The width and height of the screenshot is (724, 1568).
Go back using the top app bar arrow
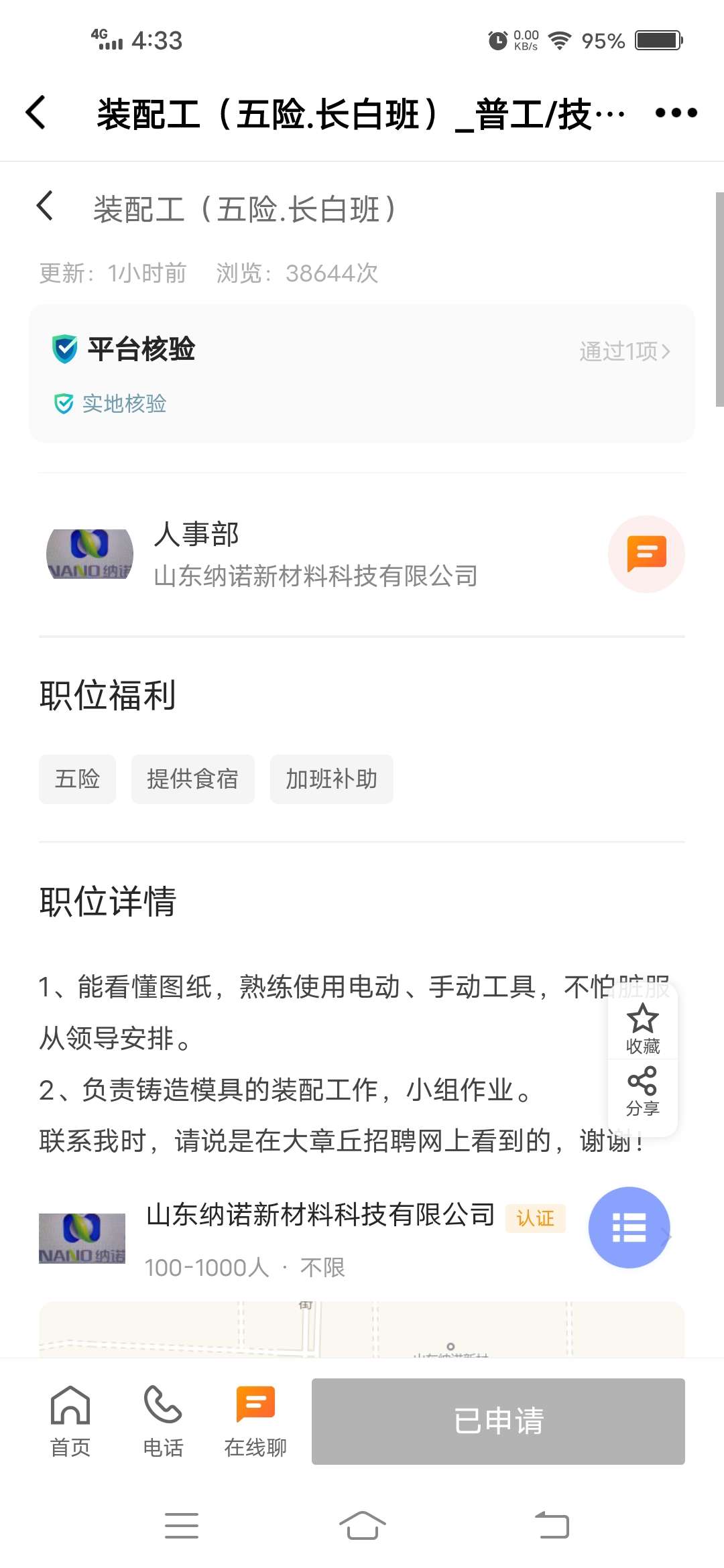[x=36, y=113]
